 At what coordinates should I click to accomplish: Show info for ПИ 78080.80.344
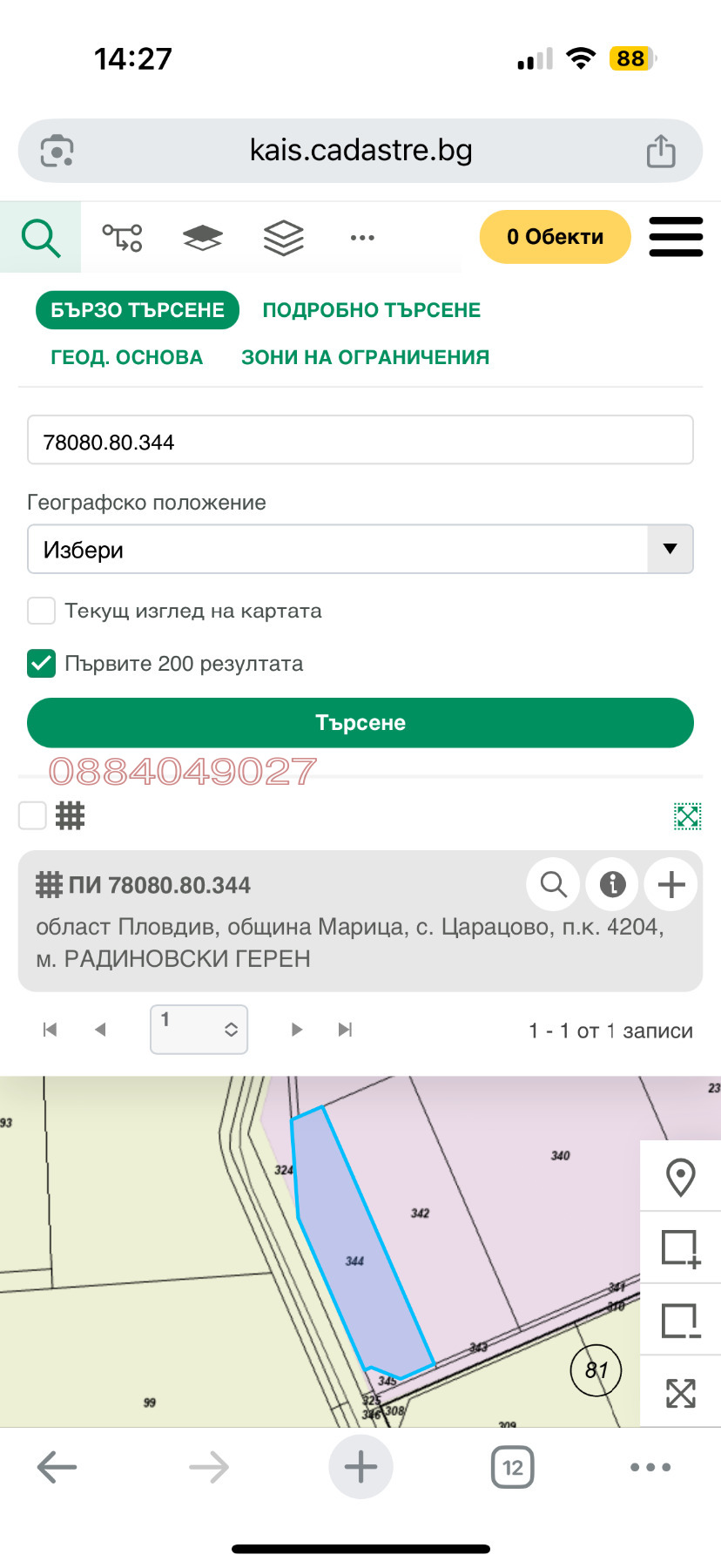tap(612, 885)
